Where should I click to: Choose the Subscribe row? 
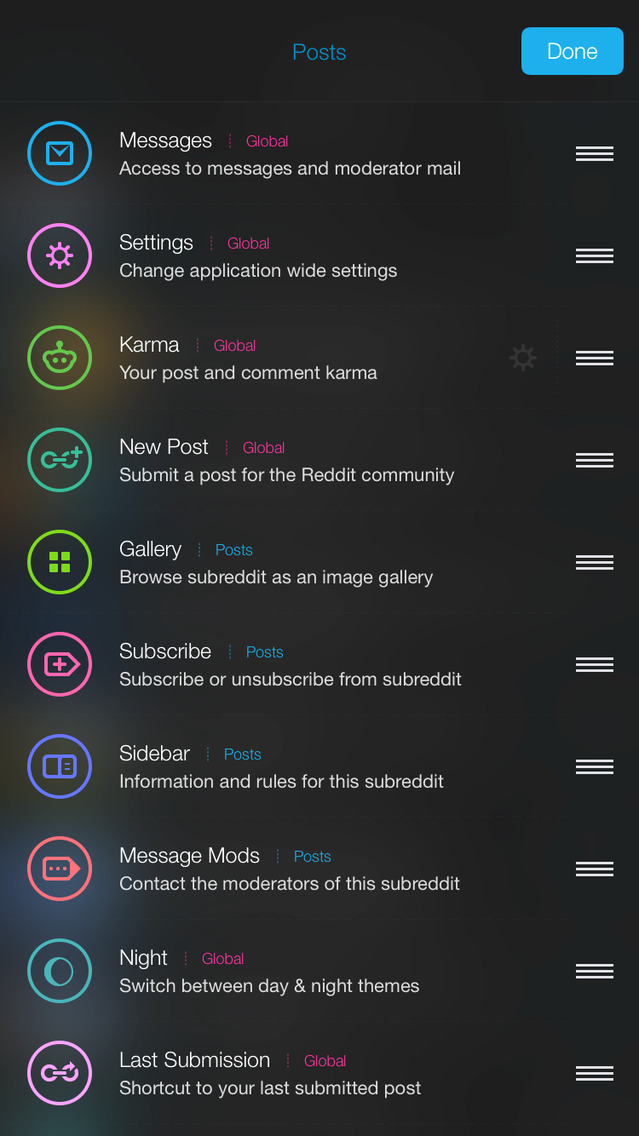290,664
